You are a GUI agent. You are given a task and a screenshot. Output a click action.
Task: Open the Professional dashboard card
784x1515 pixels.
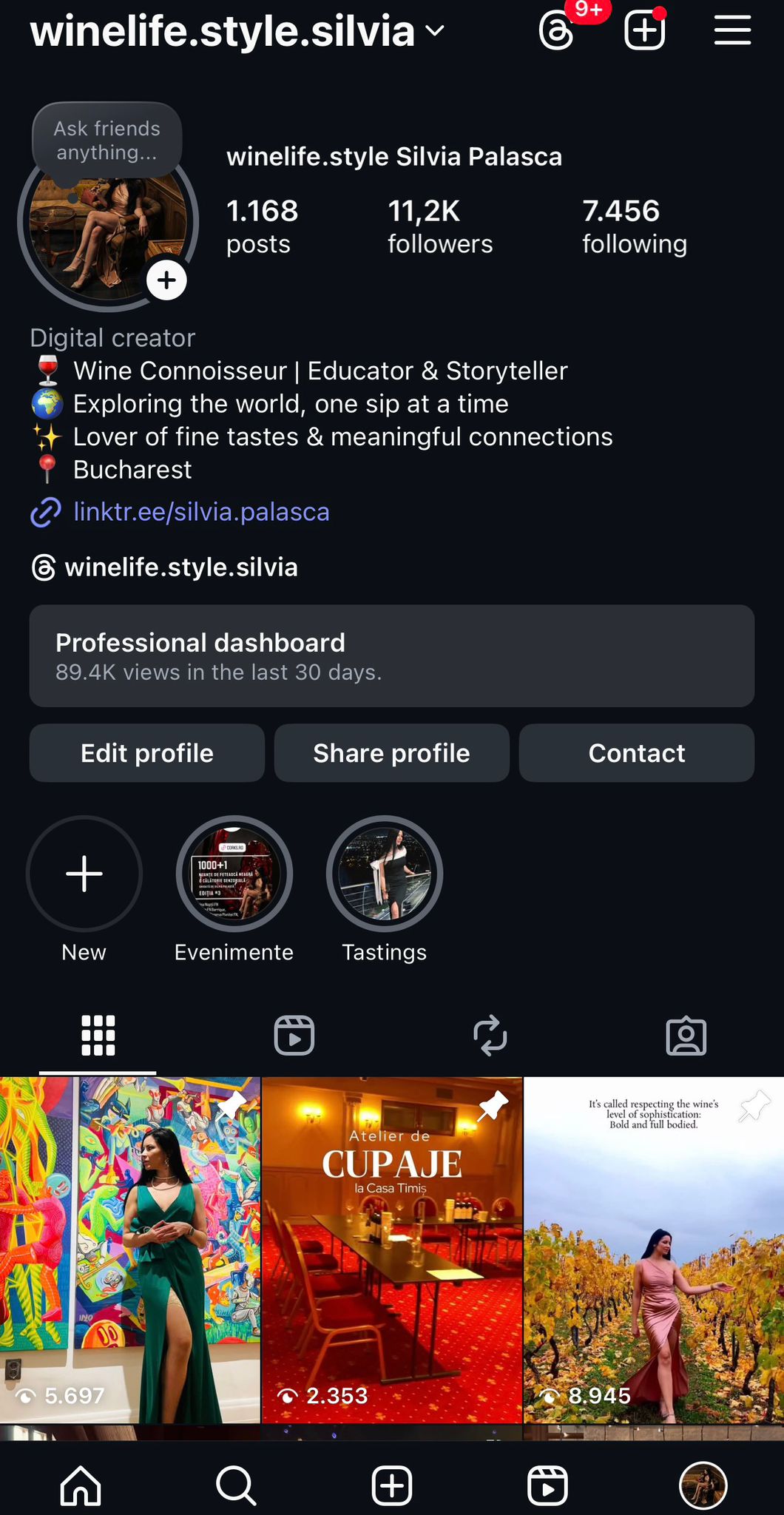coord(392,656)
